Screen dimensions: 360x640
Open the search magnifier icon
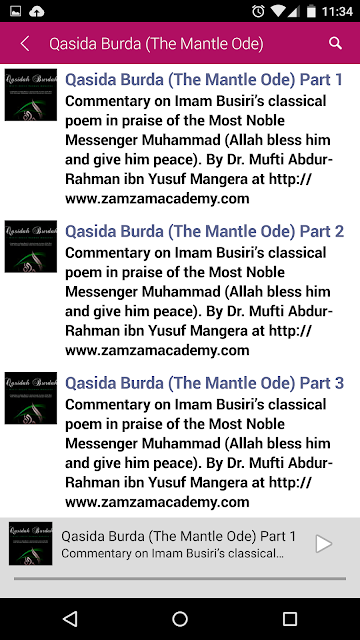pyautogui.click(x=335, y=43)
